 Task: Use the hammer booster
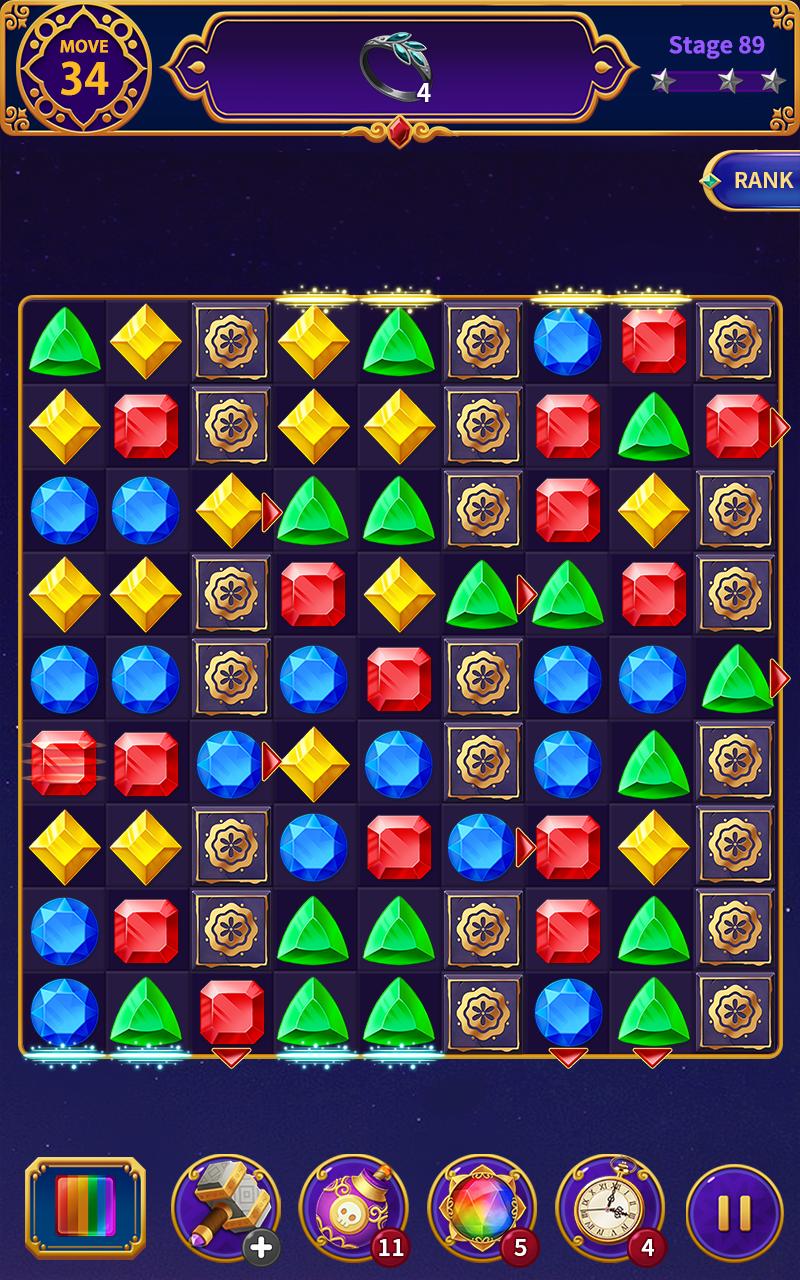coord(225,1209)
